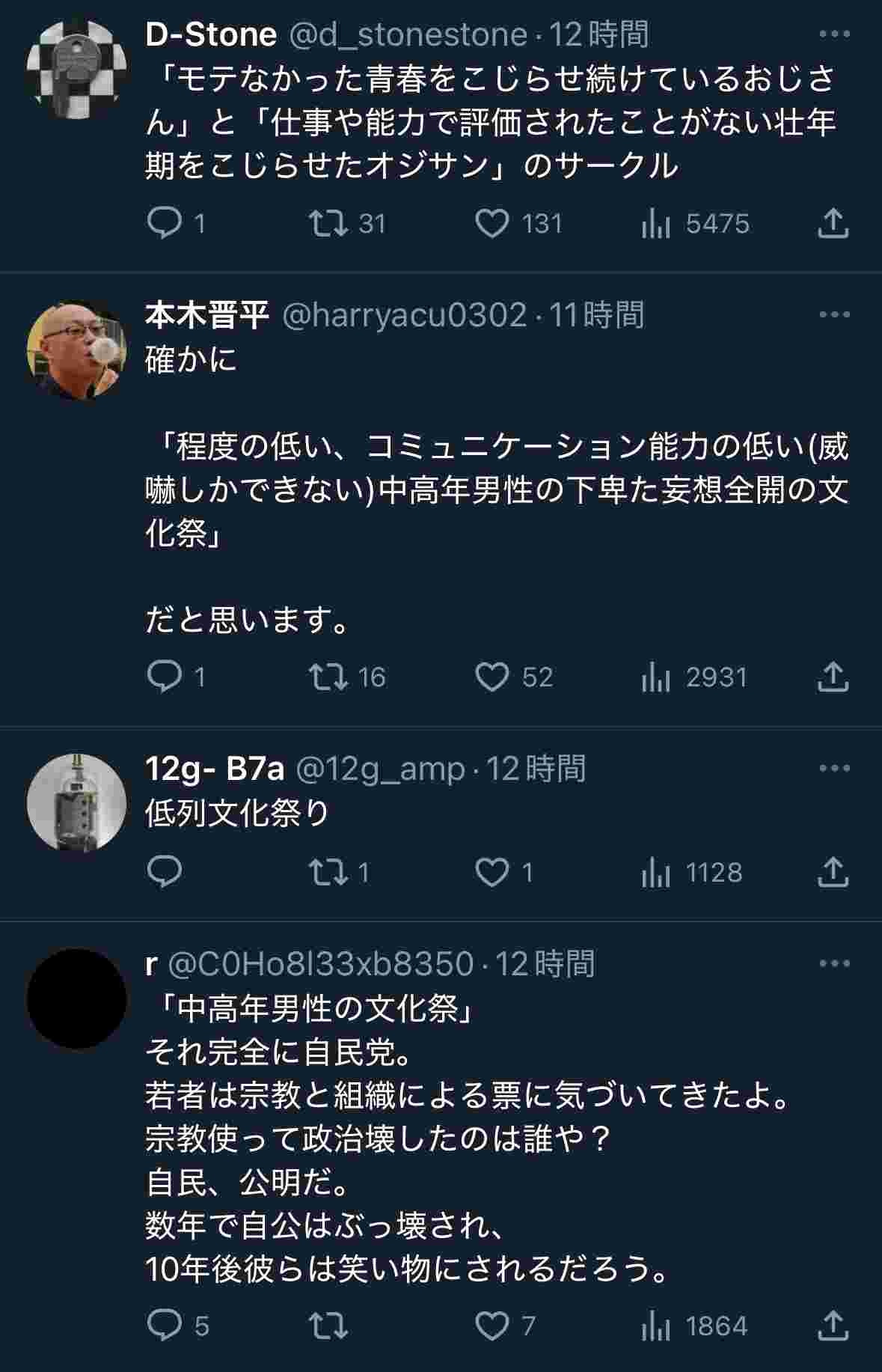
Task: Open overflow menu on D-Stone's tweet
Action: tap(834, 34)
